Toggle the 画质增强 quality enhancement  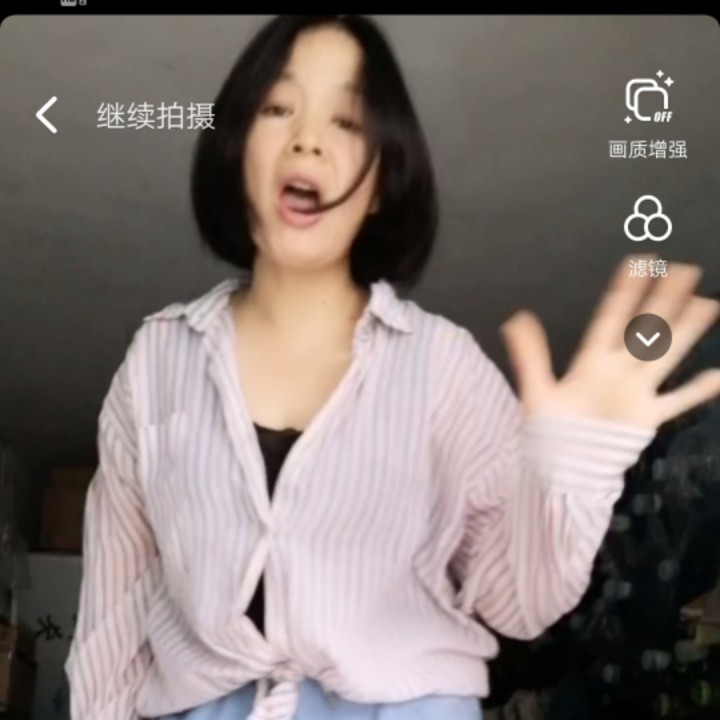648,99
